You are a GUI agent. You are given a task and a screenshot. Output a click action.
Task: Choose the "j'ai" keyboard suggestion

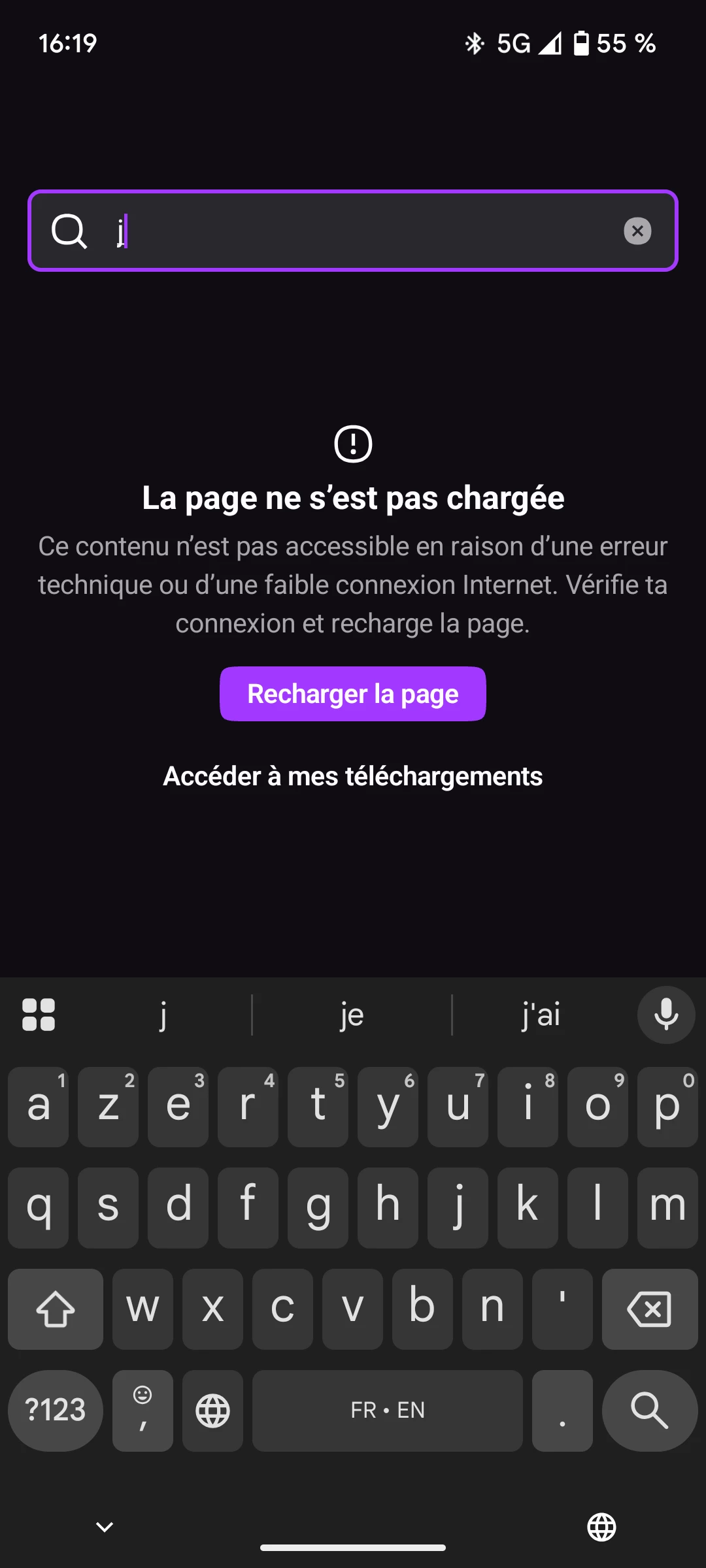pos(541,1015)
